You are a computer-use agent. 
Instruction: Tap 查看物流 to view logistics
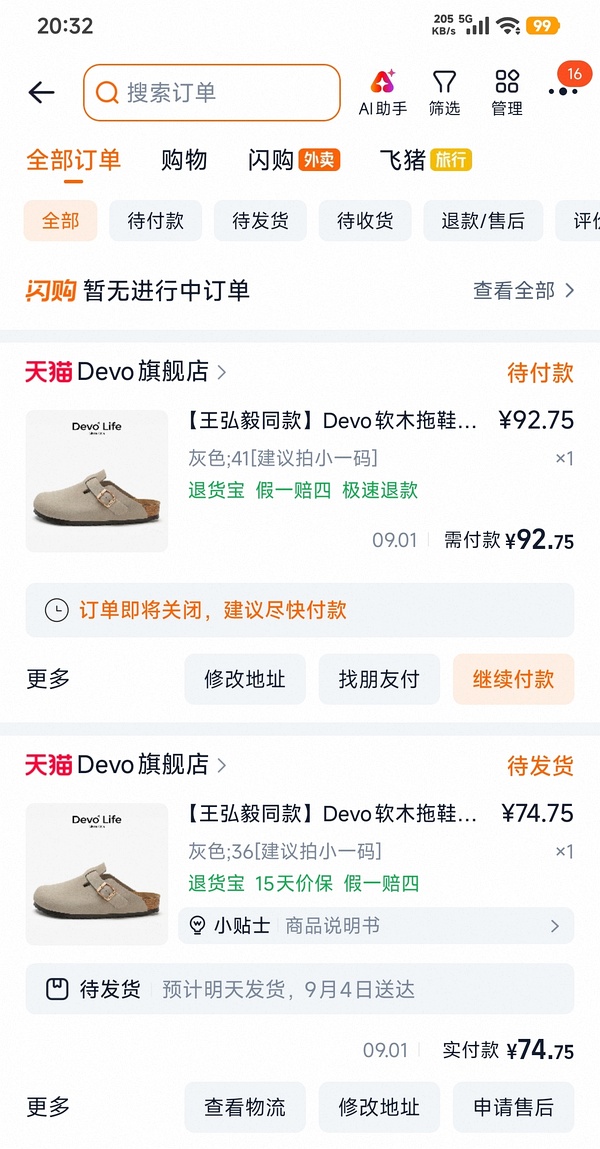tap(245, 1107)
